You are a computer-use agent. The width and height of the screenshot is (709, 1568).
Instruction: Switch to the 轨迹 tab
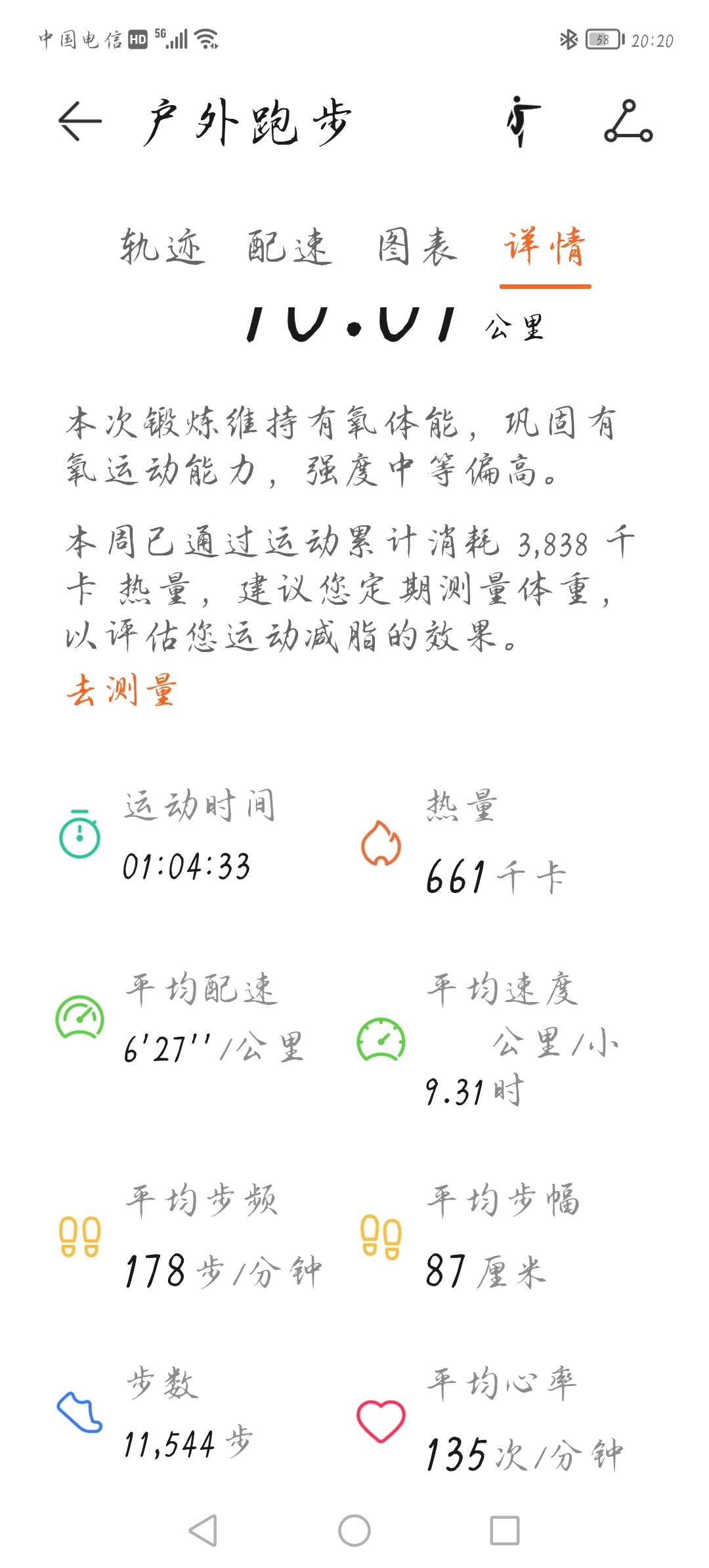(161, 247)
